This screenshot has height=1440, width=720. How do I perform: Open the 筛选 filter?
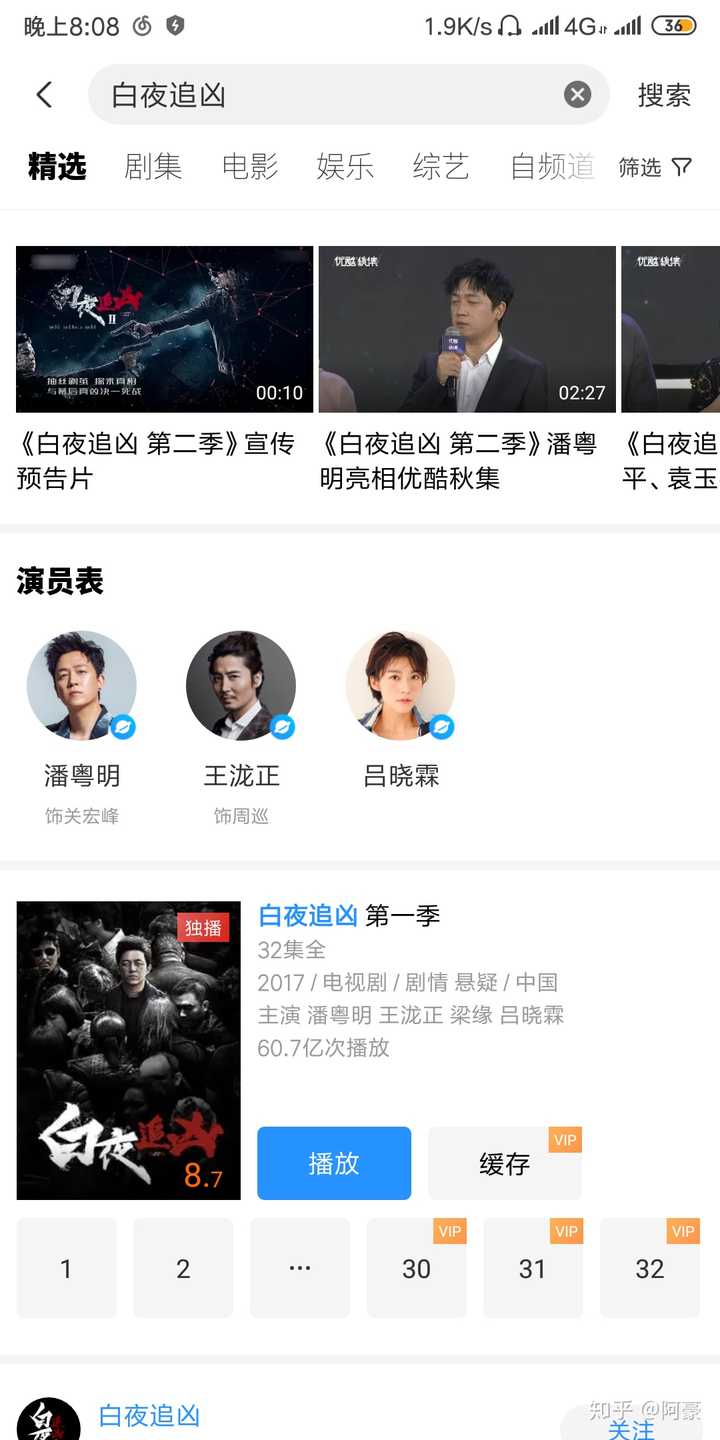click(655, 167)
